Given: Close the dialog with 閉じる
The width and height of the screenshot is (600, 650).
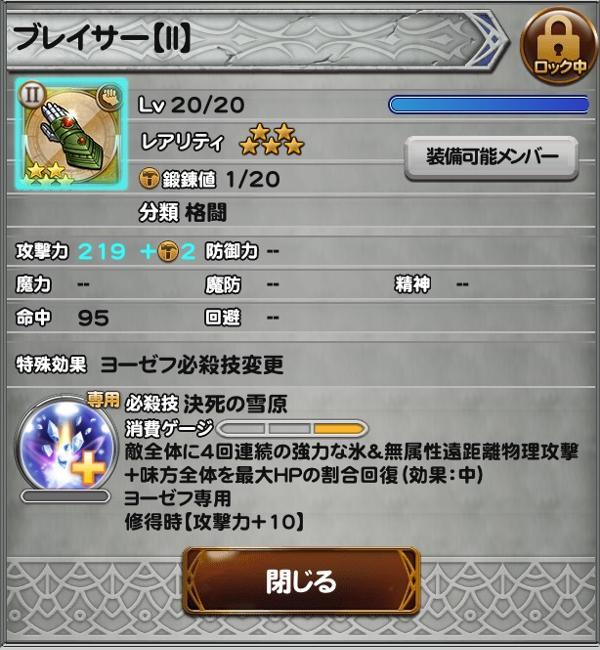Looking at the screenshot, I should pyautogui.click(x=300, y=581).
